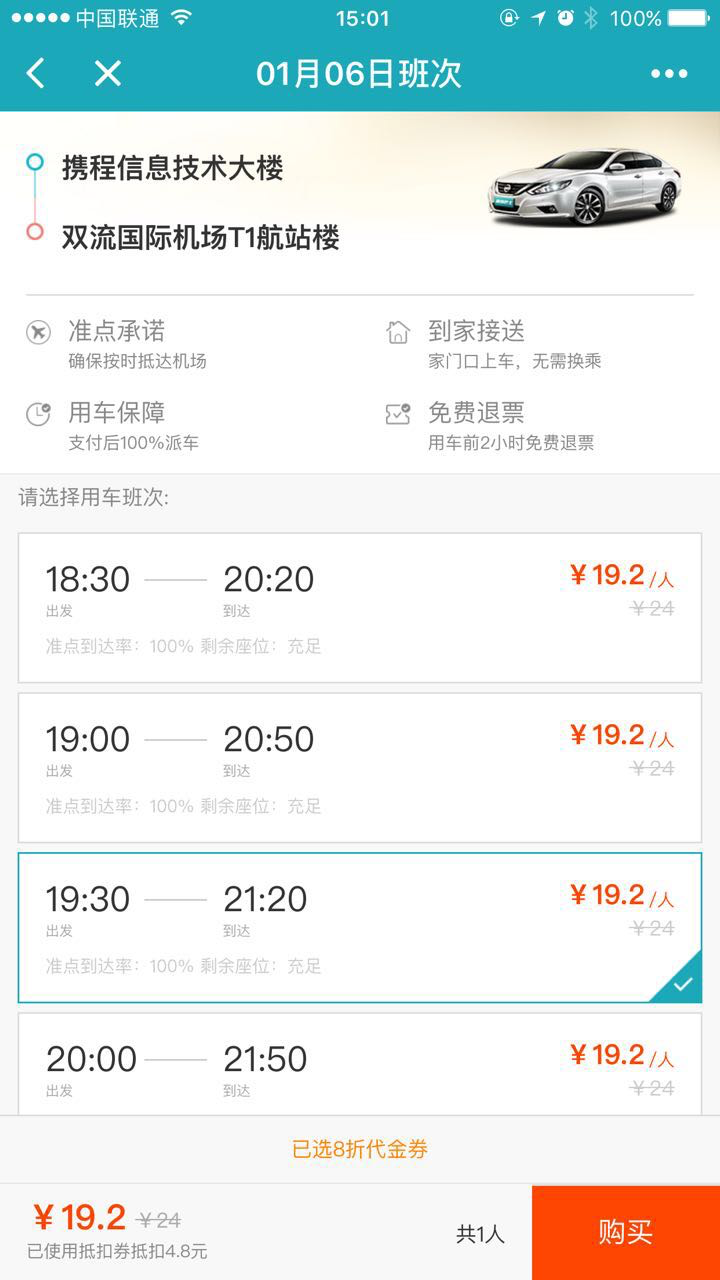Pick the 20:00 departure shuttle
The height and width of the screenshot is (1280, 720).
click(x=360, y=1065)
